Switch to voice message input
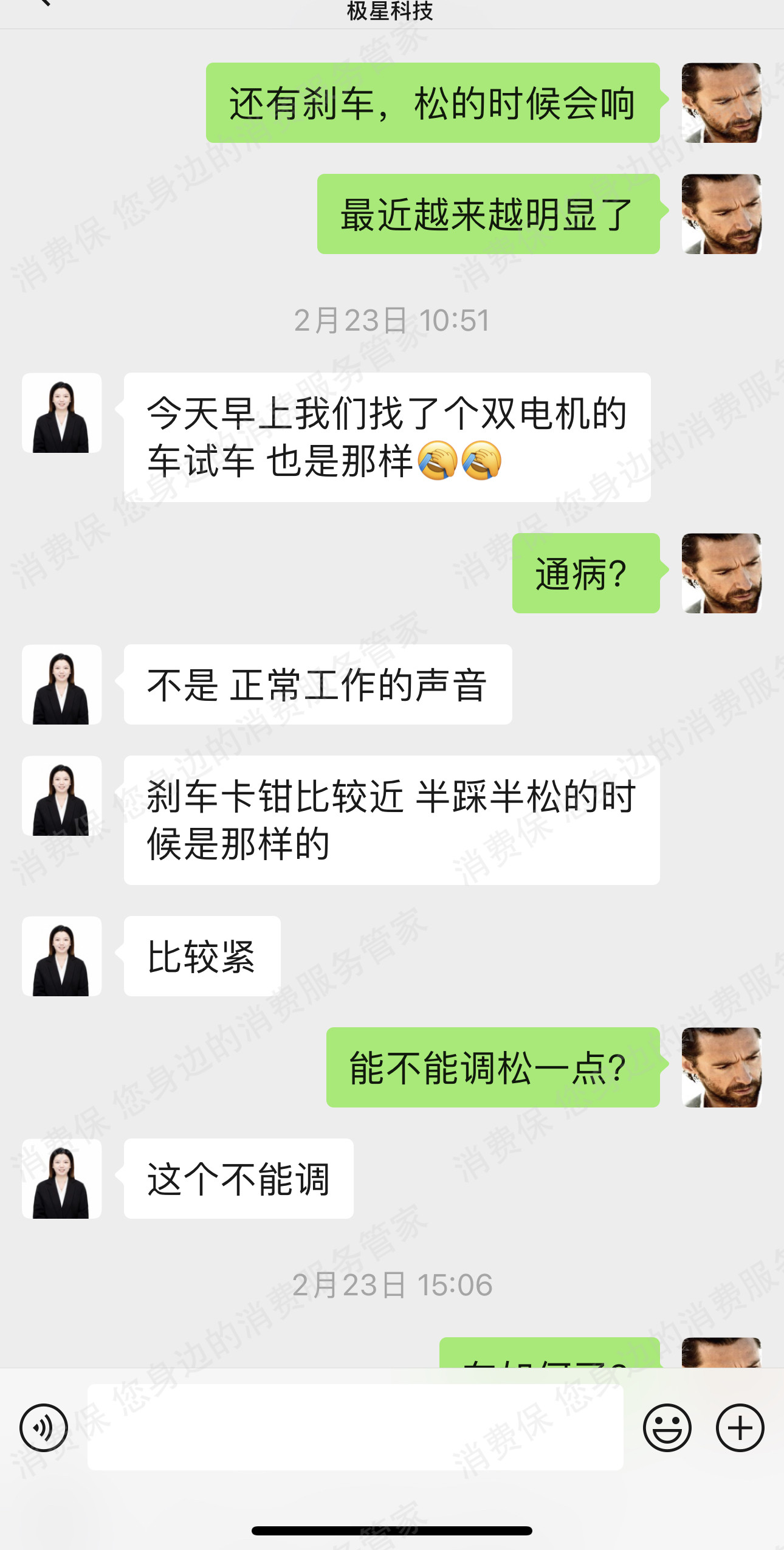The width and height of the screenshot is (784, 1550). tap(44, 1427)
